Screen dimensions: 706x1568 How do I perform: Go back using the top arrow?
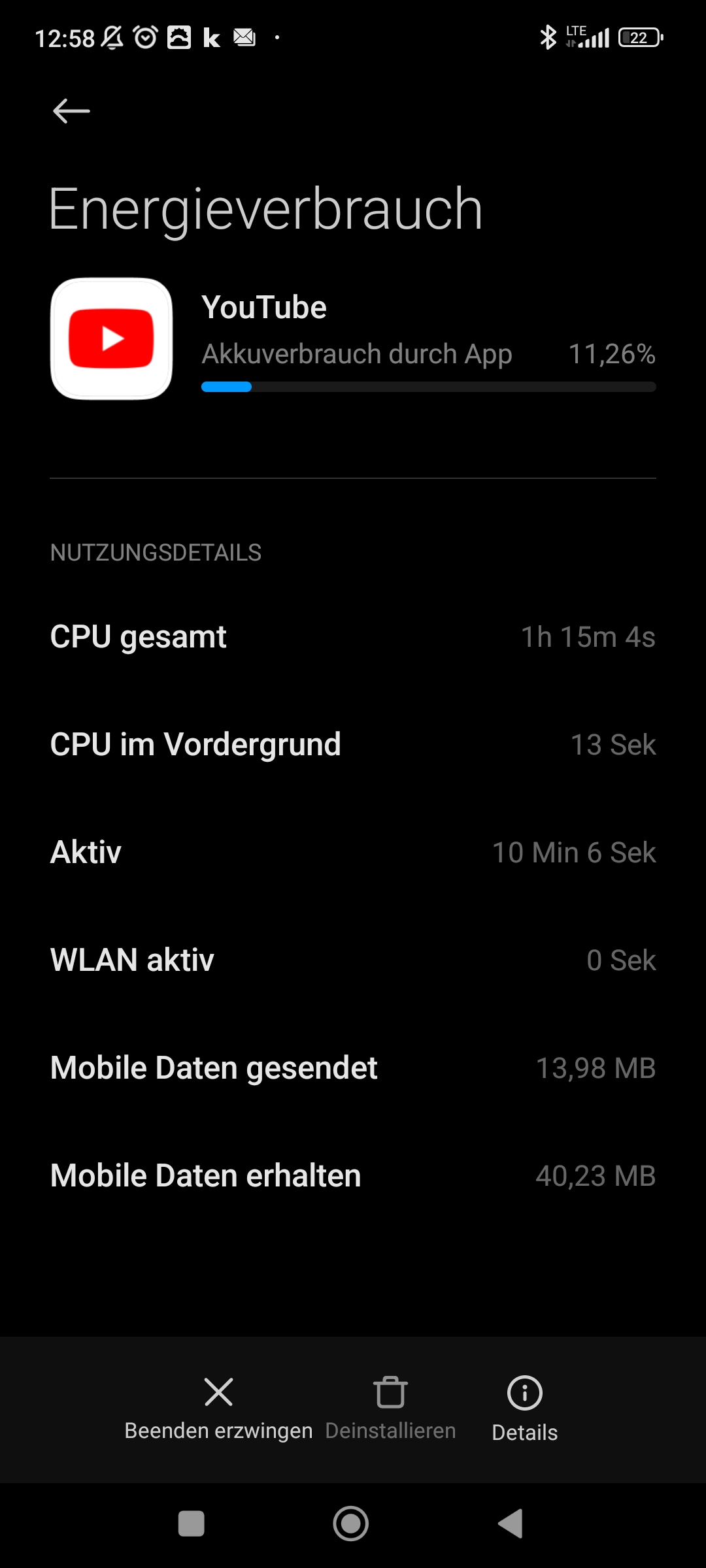[71, 111]
